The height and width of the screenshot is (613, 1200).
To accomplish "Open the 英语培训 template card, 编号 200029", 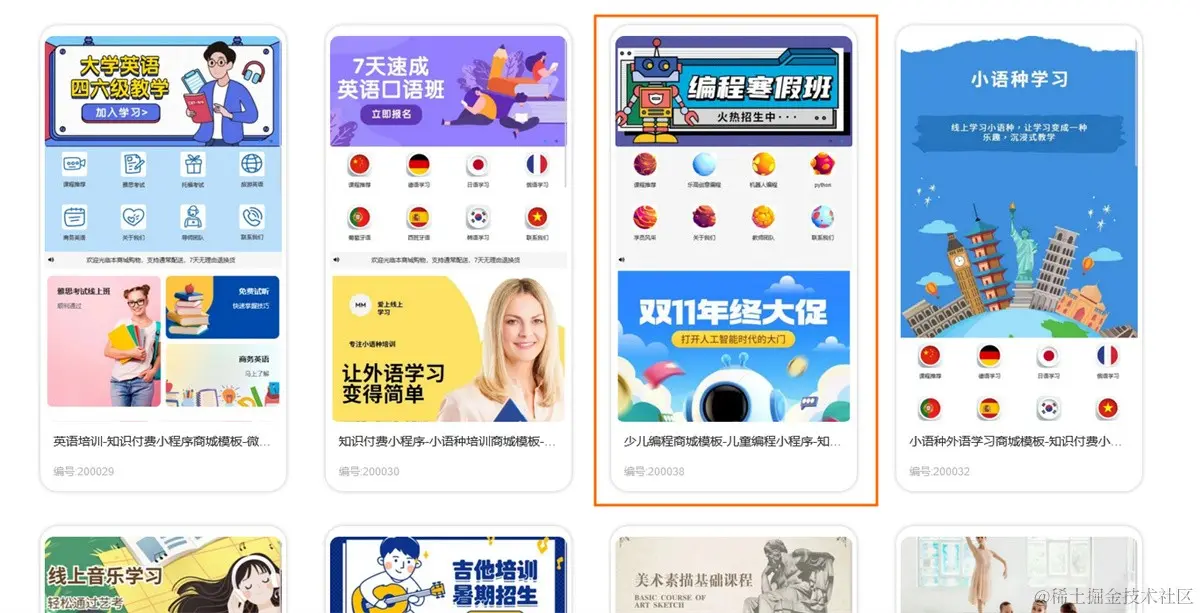I will pyautogui.click(x=163, y=258).
